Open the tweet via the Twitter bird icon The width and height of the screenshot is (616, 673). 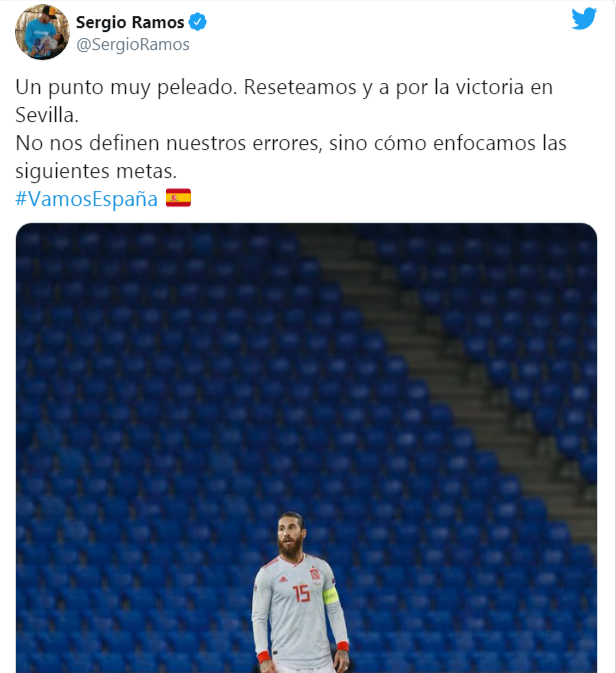(x=584, y=19)
